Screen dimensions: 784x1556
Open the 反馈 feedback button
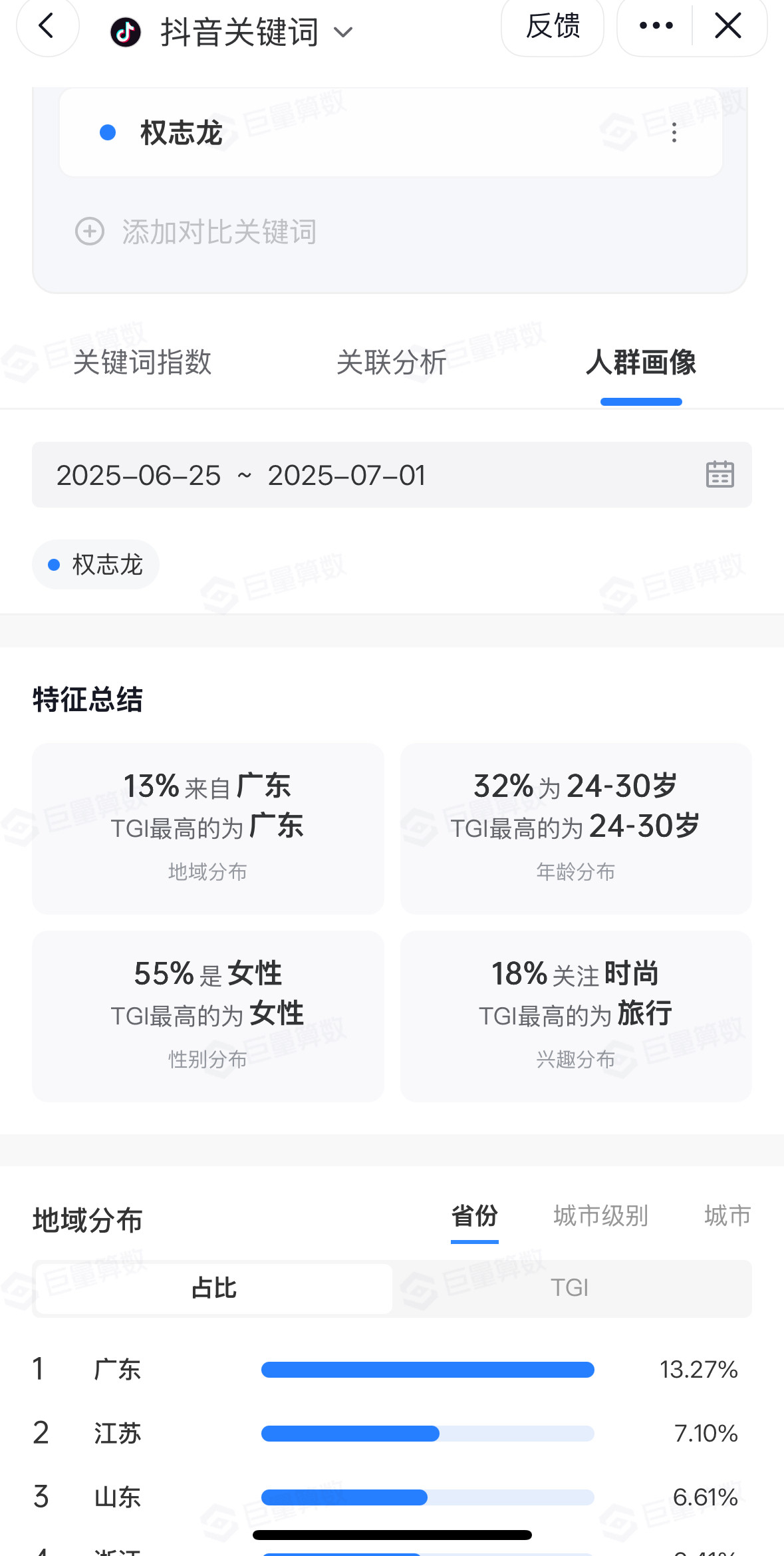pos(553,27)
